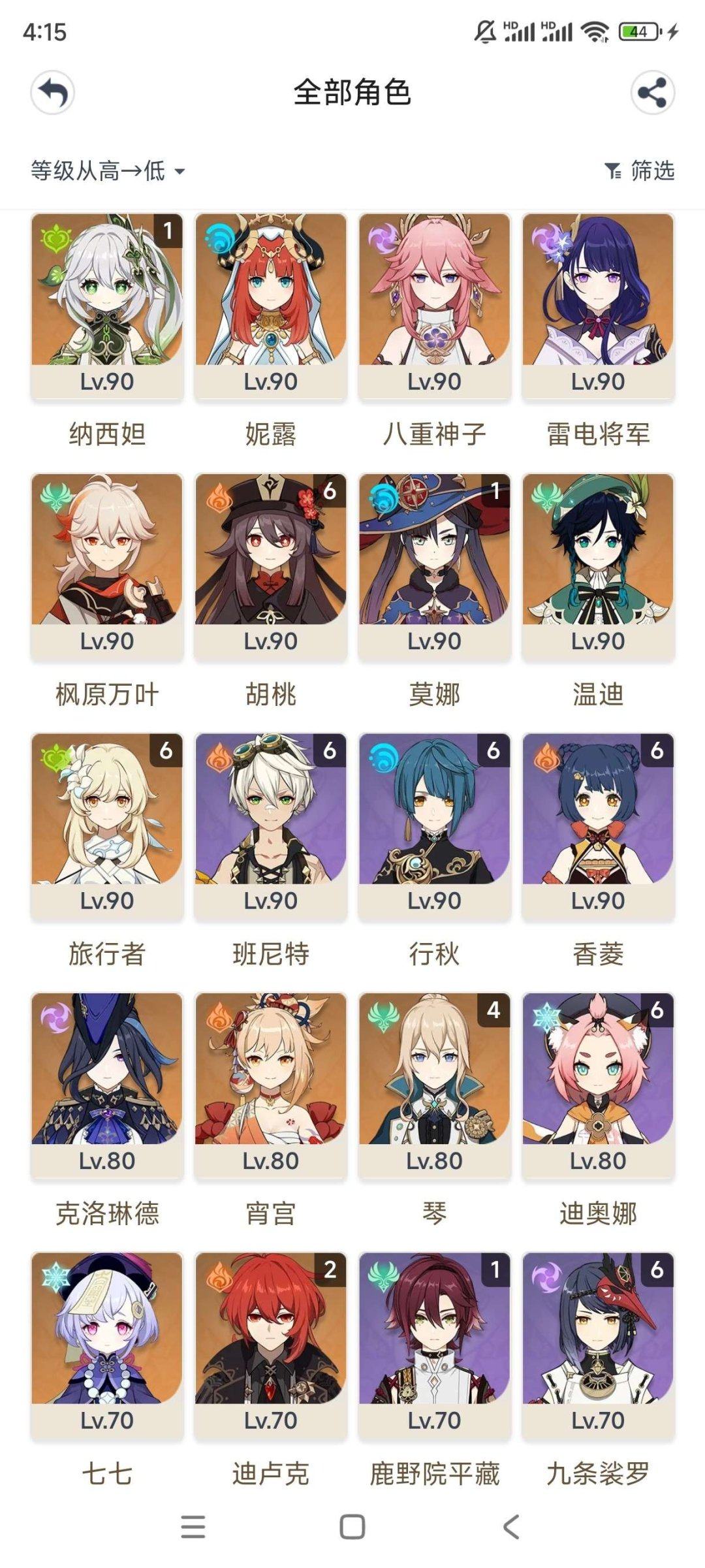This screenshot has height=1568, width=705.
Task: Go back using the arrow icon
Action: 52,93
